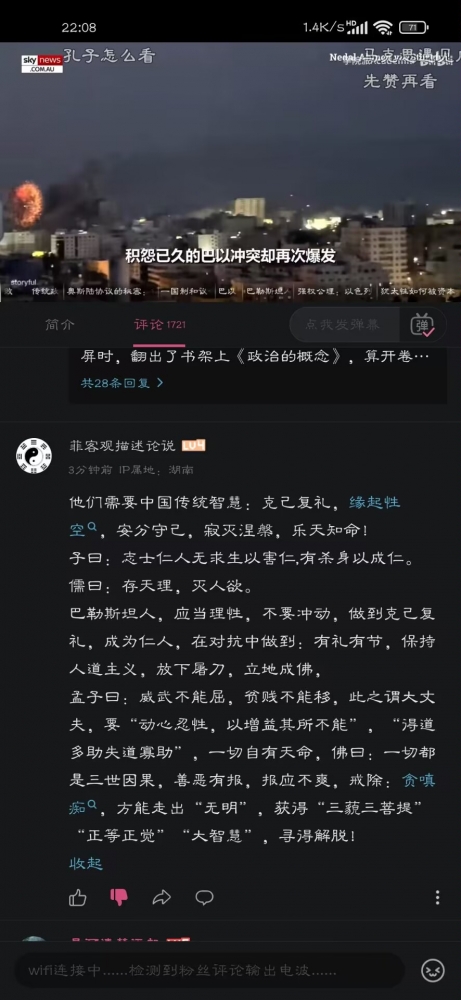Image resolution: width=461 pixels, height=1000 pixels.
Task: Tap the 点我发弹幕 input box
Action: [345, 325]
